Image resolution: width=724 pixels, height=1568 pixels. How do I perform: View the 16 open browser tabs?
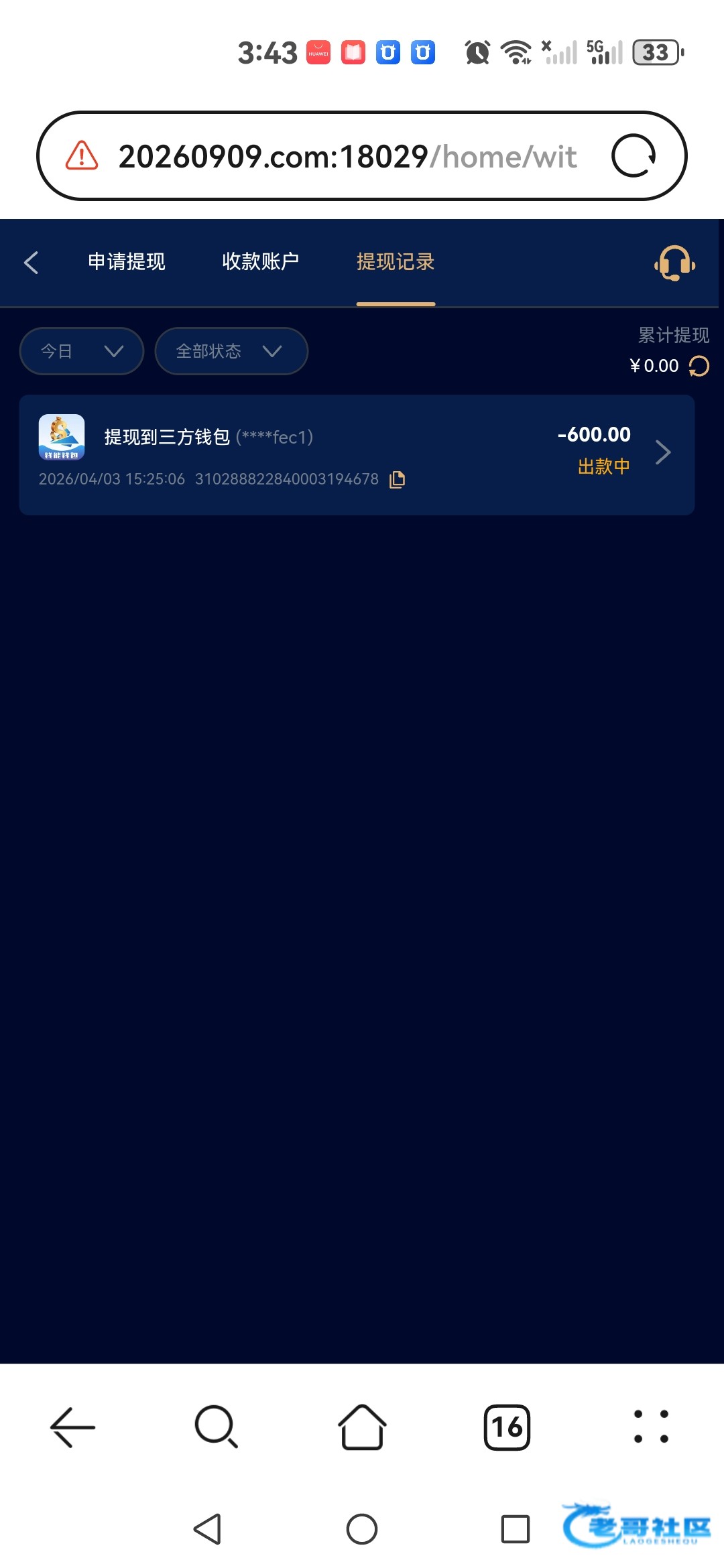tap(507, 1427)
